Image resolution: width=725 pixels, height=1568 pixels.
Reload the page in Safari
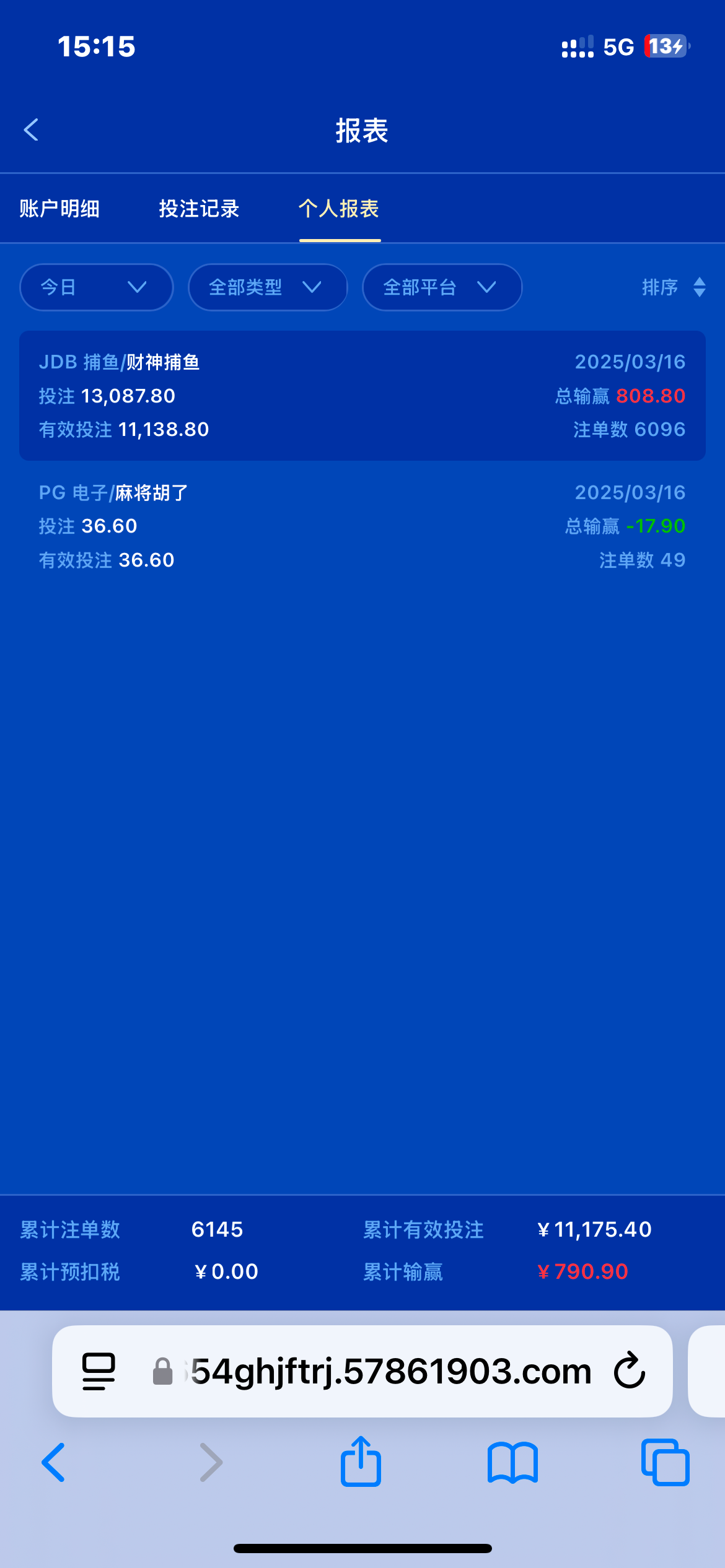click(x=630, y=1370)
